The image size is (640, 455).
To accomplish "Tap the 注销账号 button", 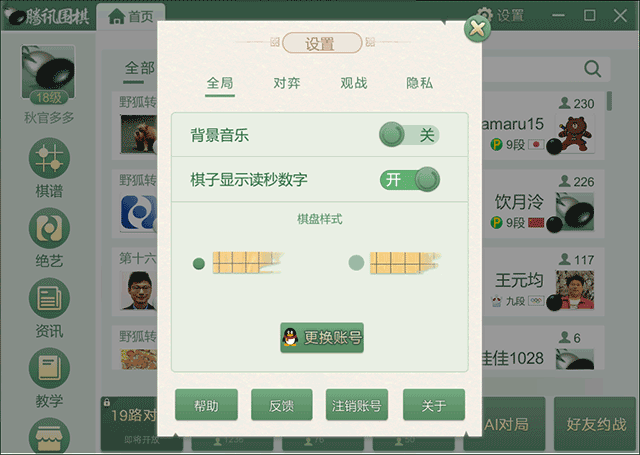I will (357, 405).
